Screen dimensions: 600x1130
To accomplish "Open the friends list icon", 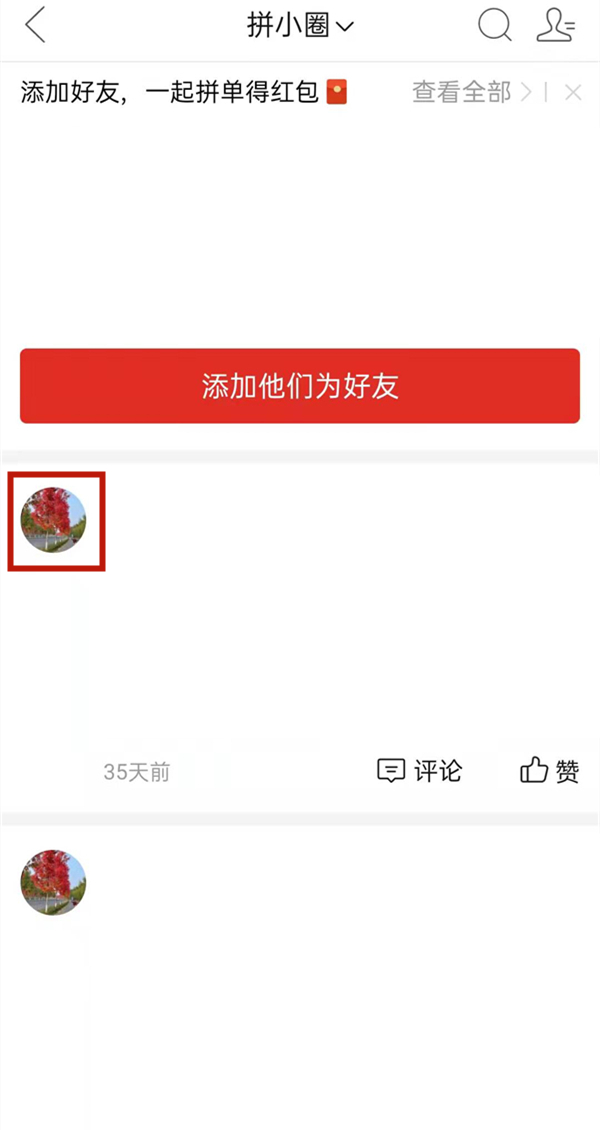I will [555, 26].
